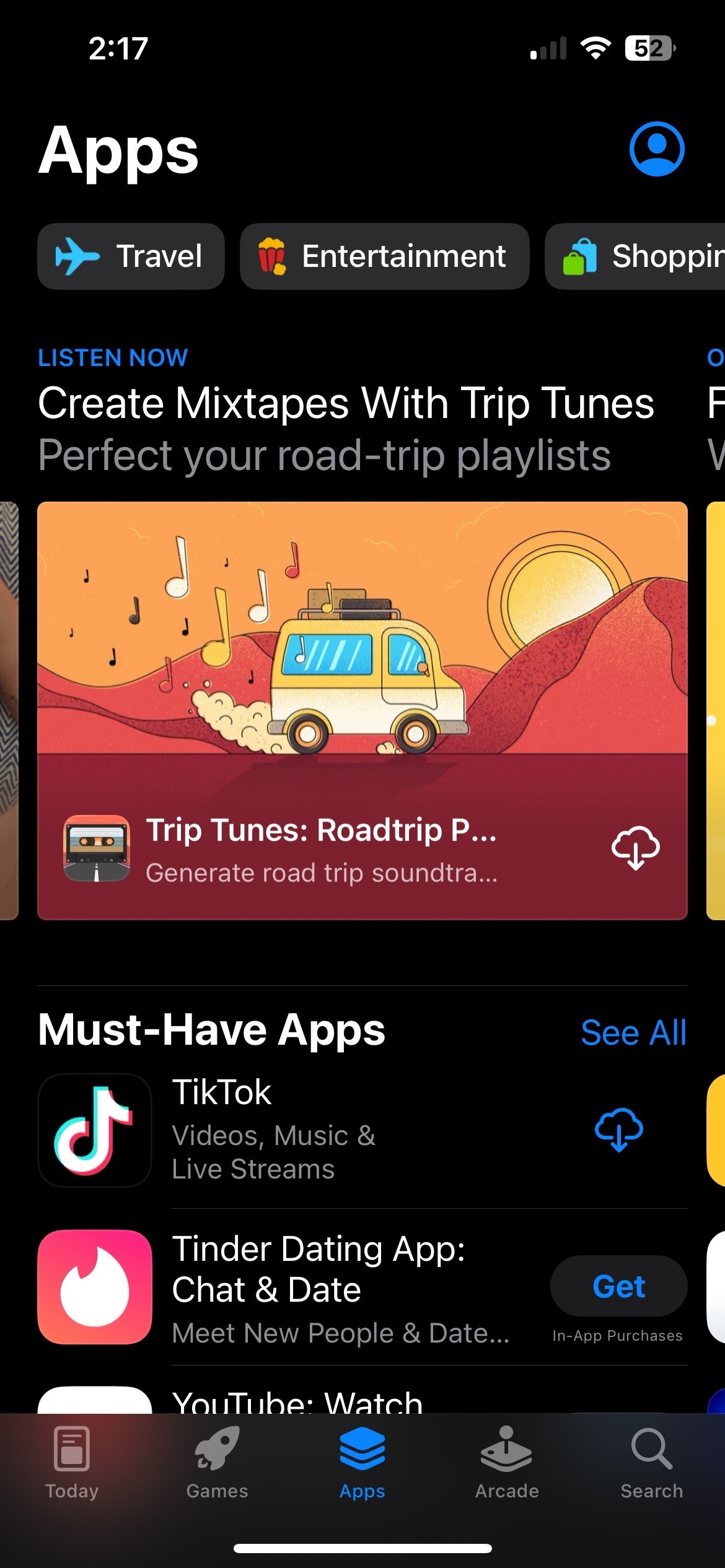Download TikTok using the cloud icon

[618, 1130]
